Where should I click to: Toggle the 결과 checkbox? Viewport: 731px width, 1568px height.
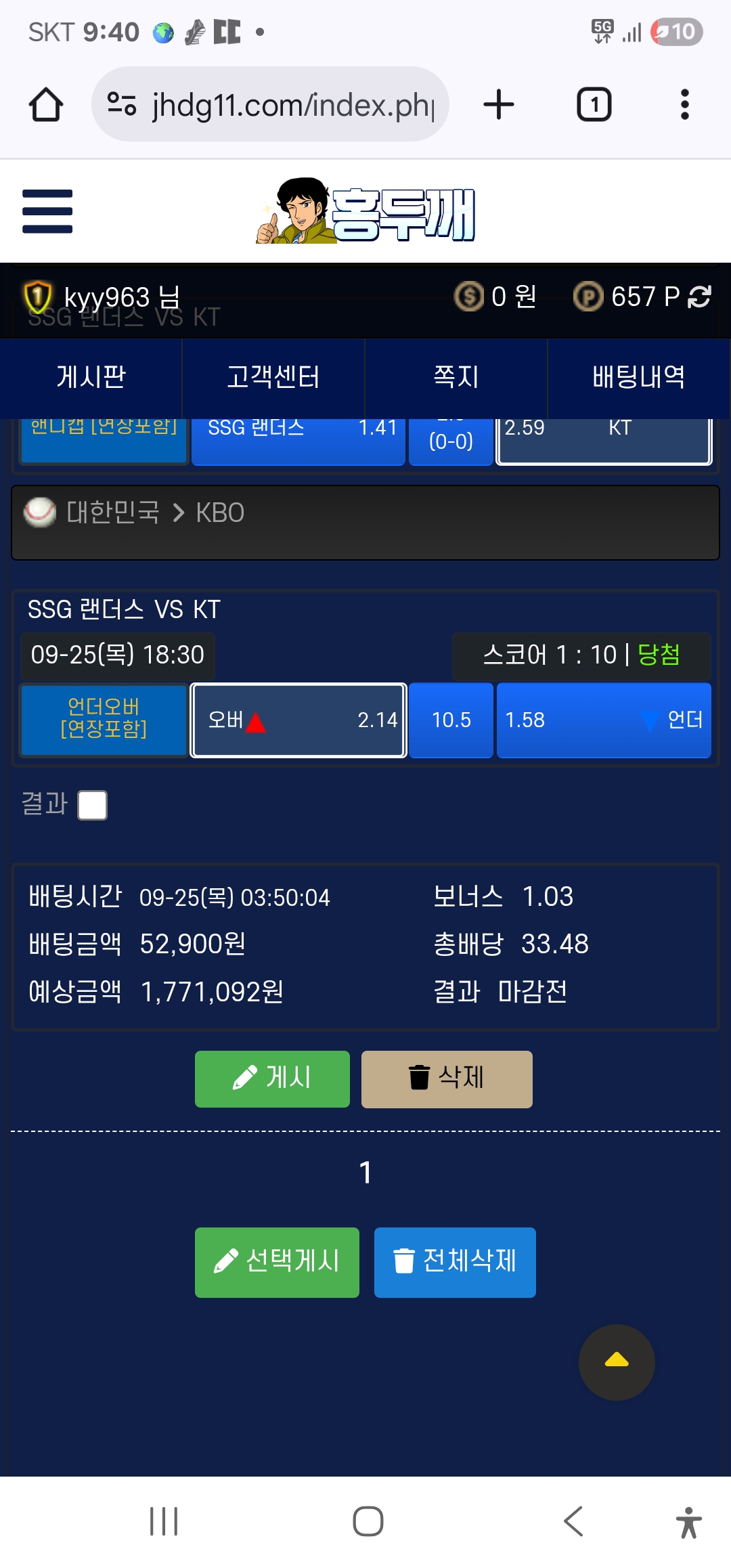[93, 806]
